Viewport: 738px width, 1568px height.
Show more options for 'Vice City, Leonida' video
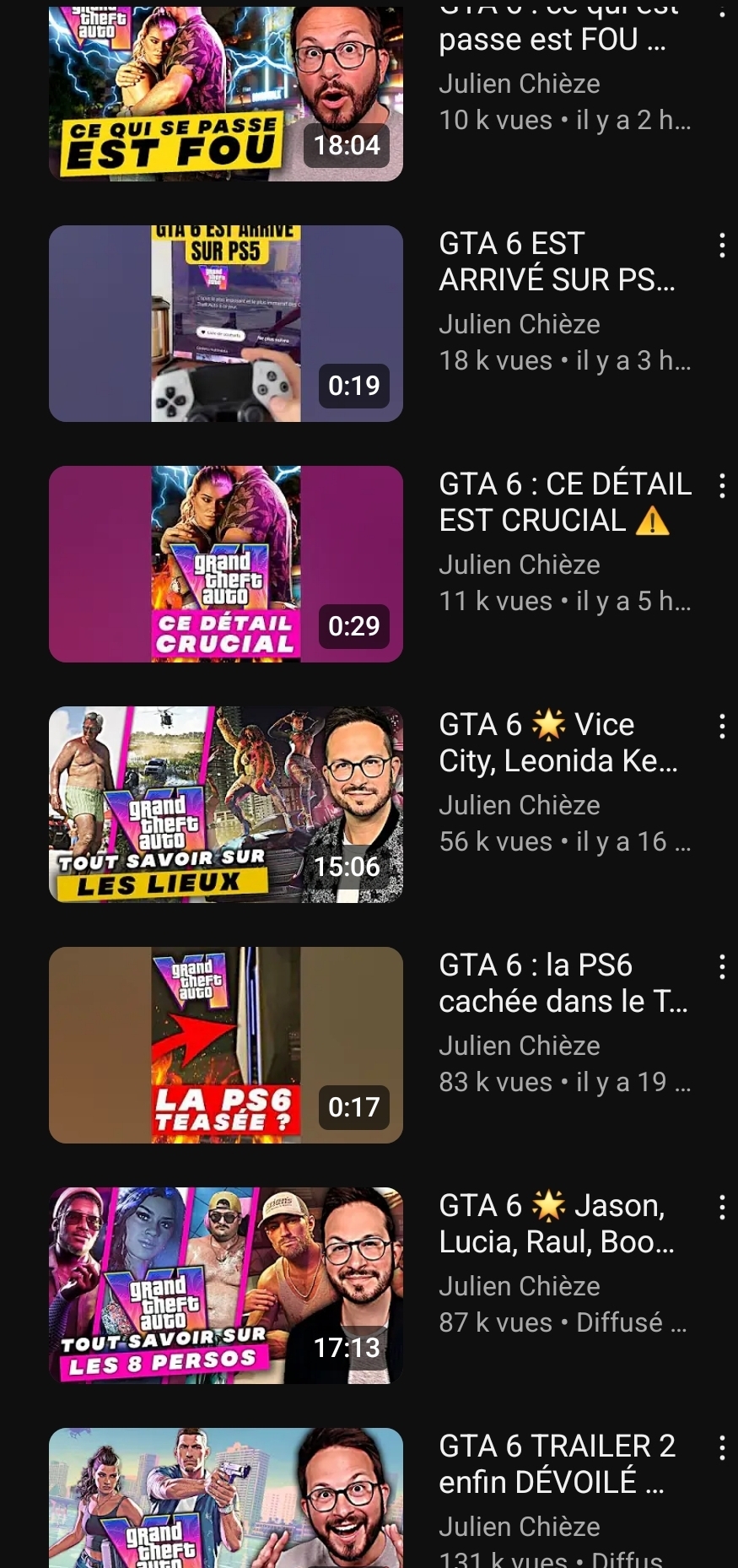pyautogui.click(x=722, y=726)
